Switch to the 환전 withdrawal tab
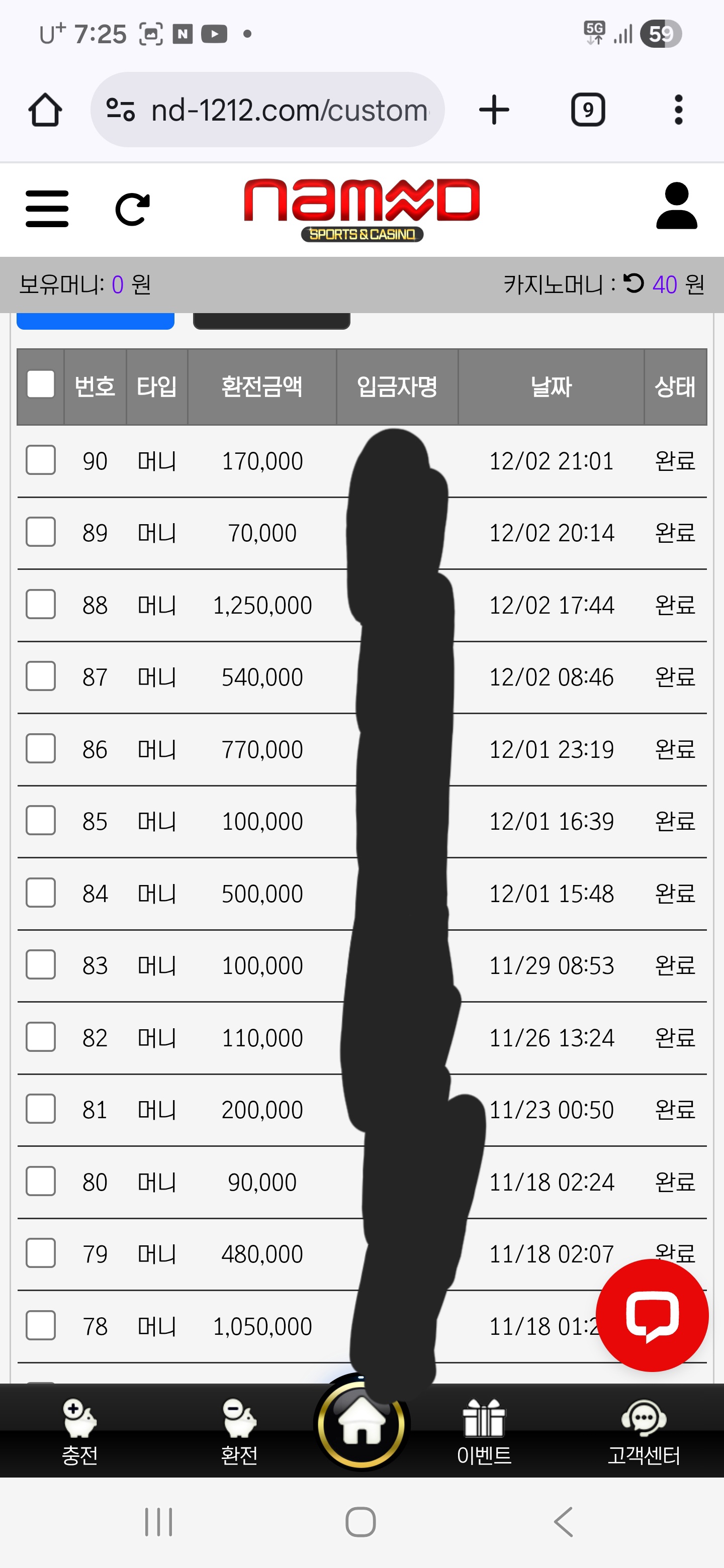 click(239, 1432)
